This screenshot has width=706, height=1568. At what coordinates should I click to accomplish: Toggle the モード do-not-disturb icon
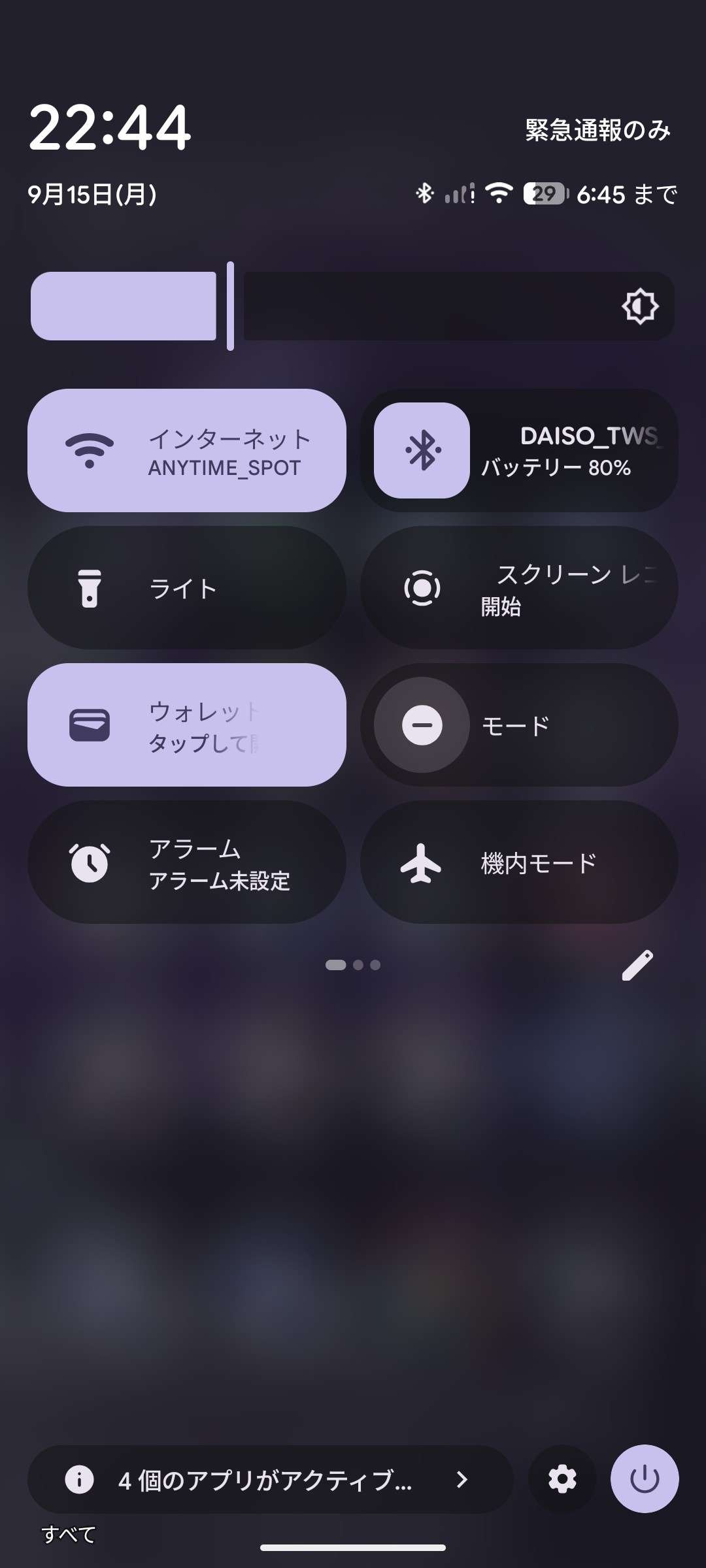pos(422,725)
